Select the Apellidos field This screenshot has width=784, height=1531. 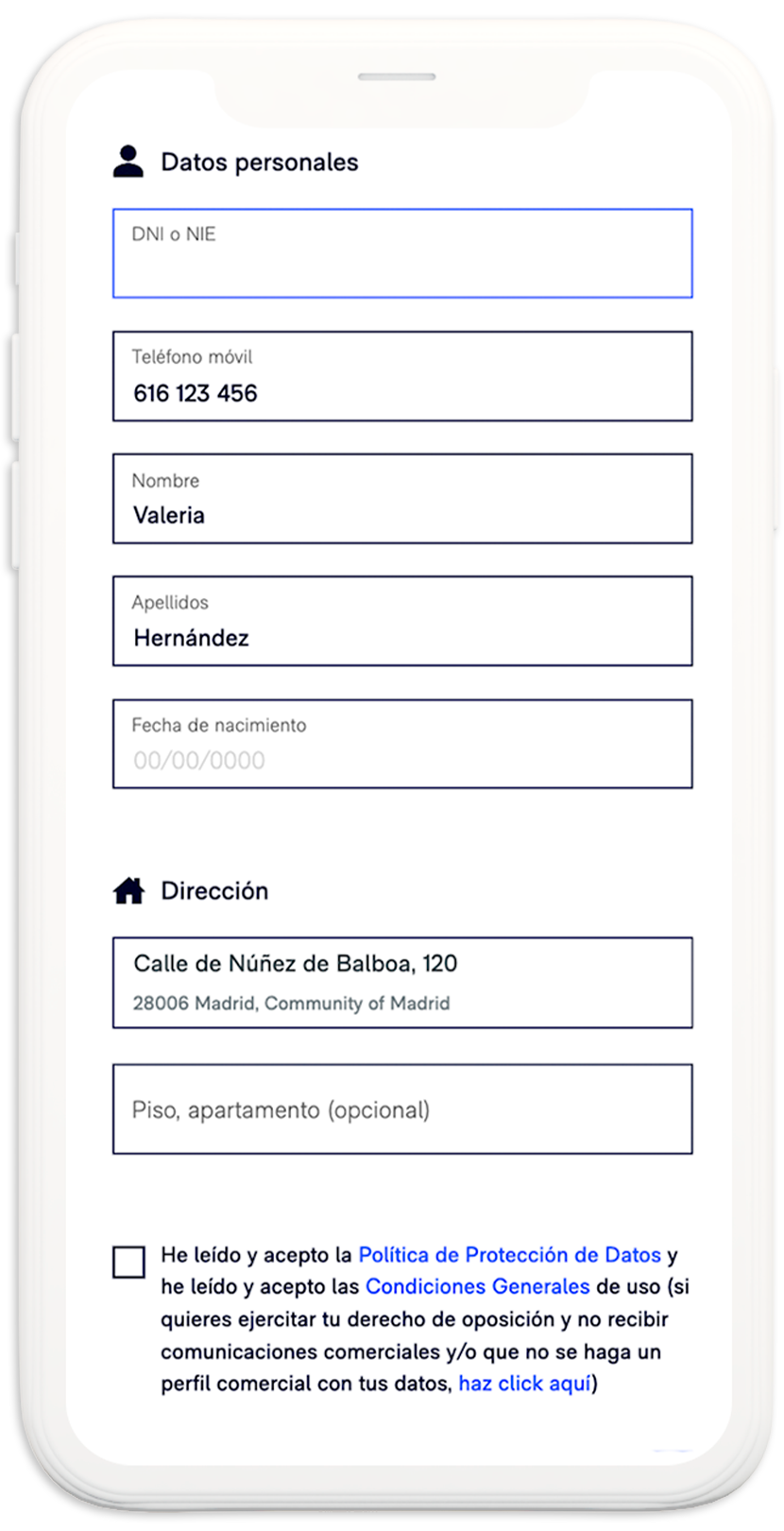pyautogui.click(x=402, y=621)
